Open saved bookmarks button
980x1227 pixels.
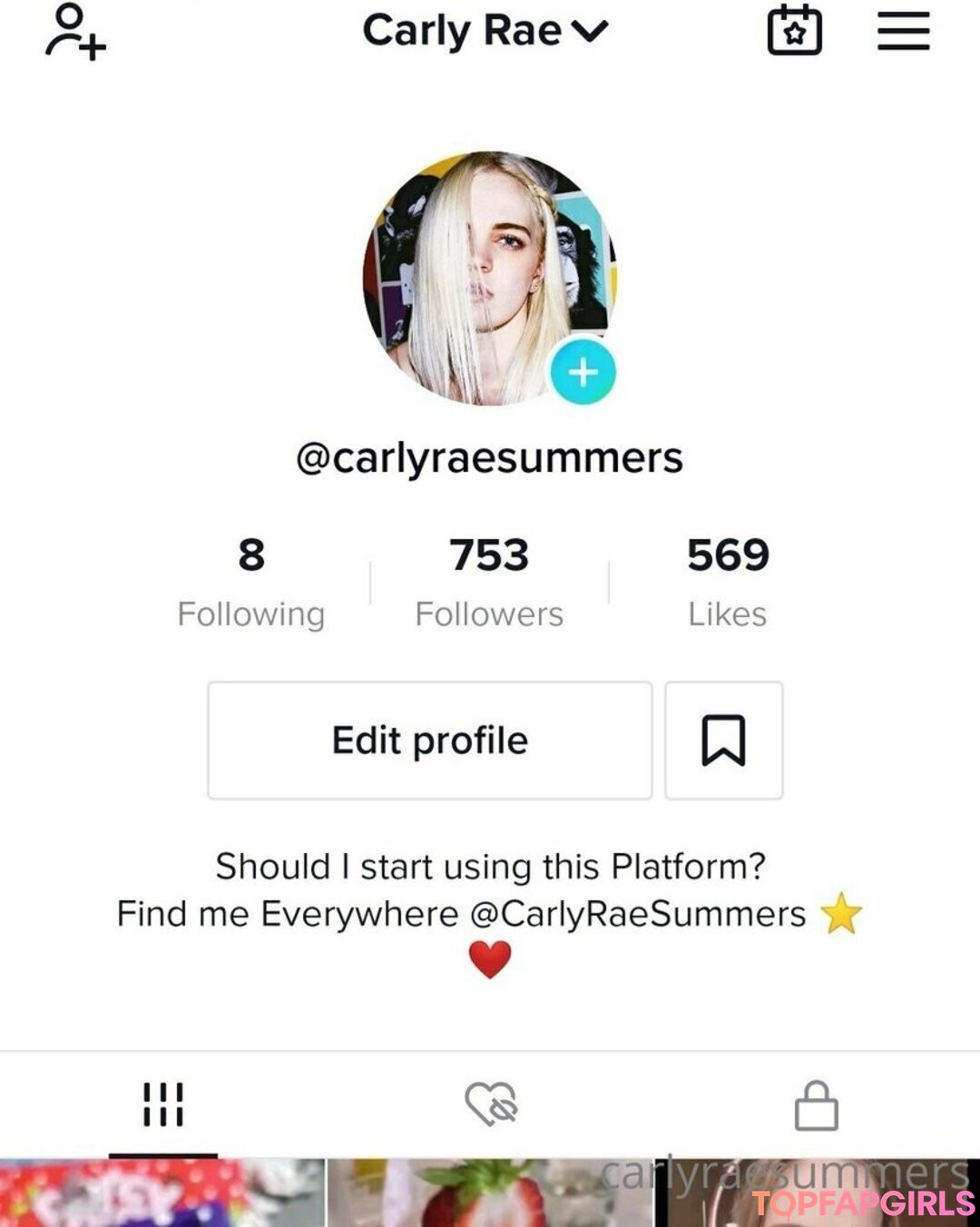(723, 741)
